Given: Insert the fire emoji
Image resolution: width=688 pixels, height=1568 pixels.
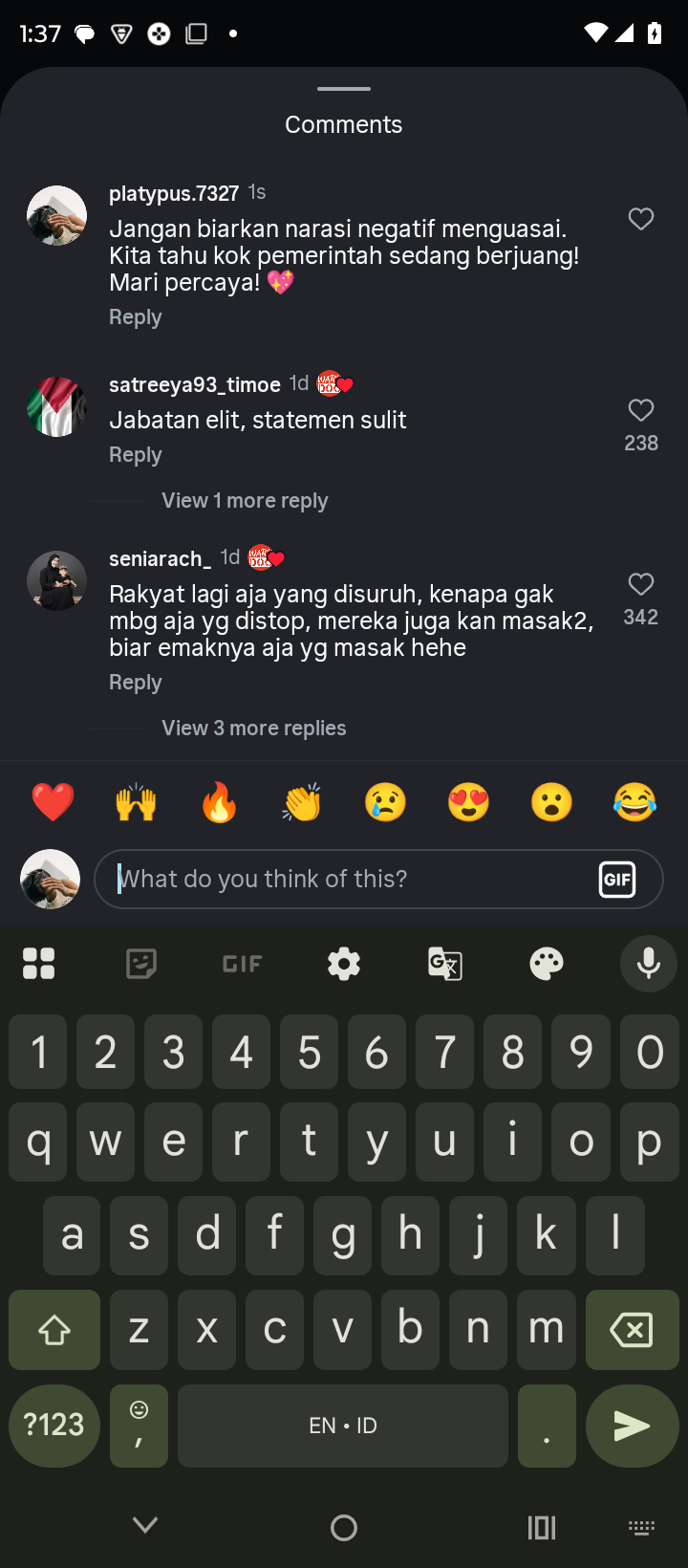Looking at the screenshot, I should coord(219,802).
